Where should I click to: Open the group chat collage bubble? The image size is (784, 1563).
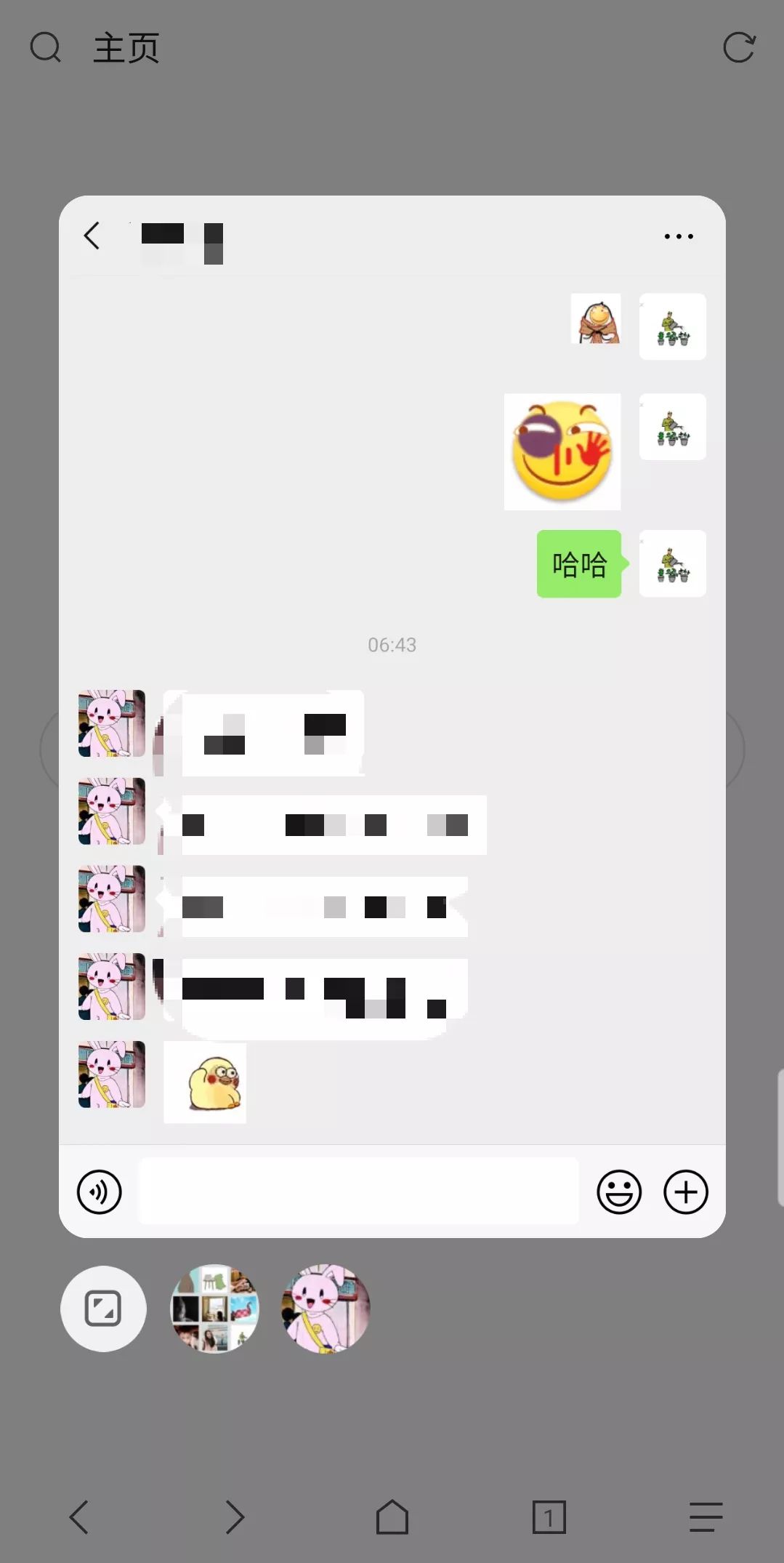pyautogui.click(x=214, y=1309)
